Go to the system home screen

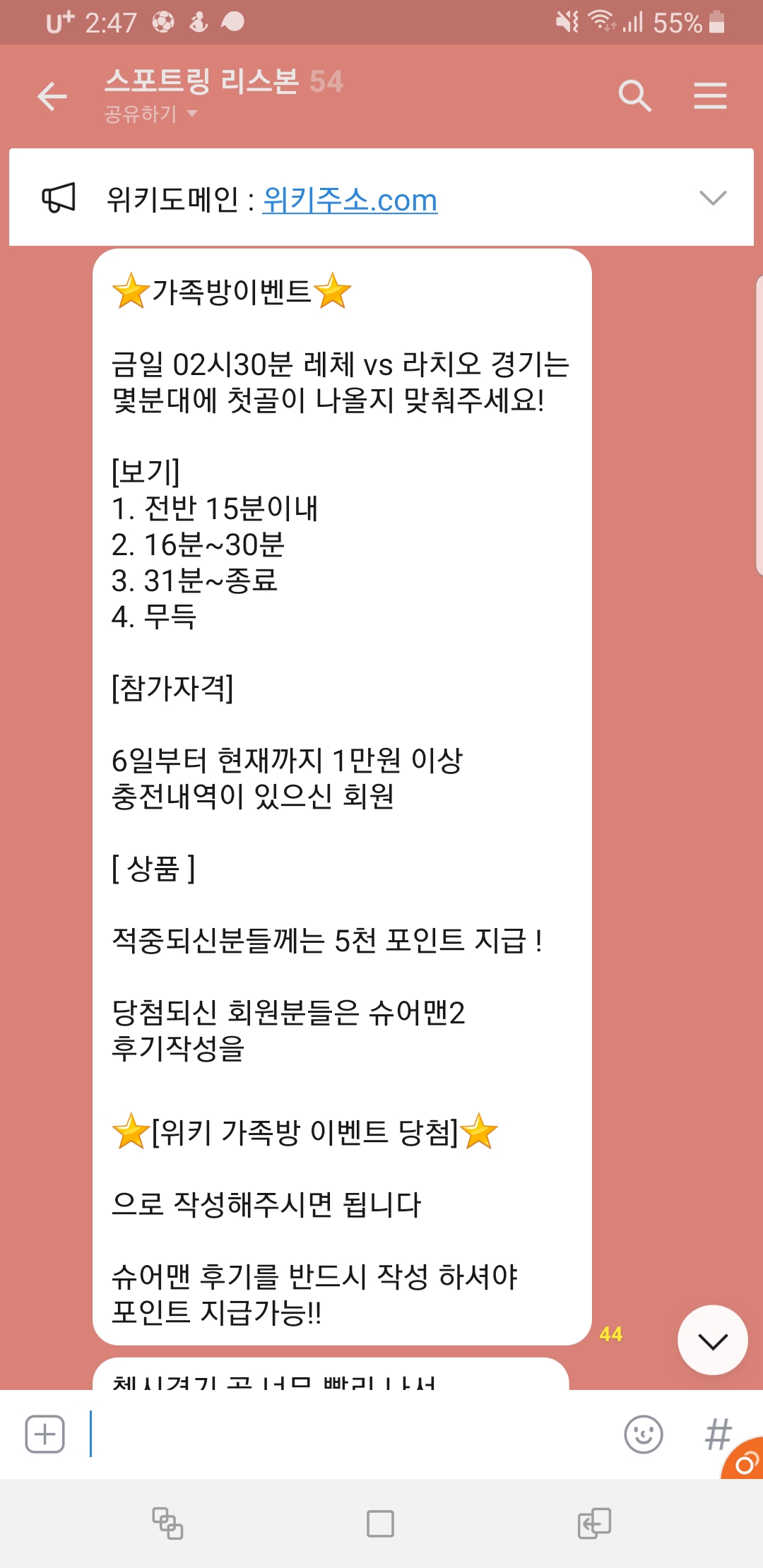coord(380,1524)
